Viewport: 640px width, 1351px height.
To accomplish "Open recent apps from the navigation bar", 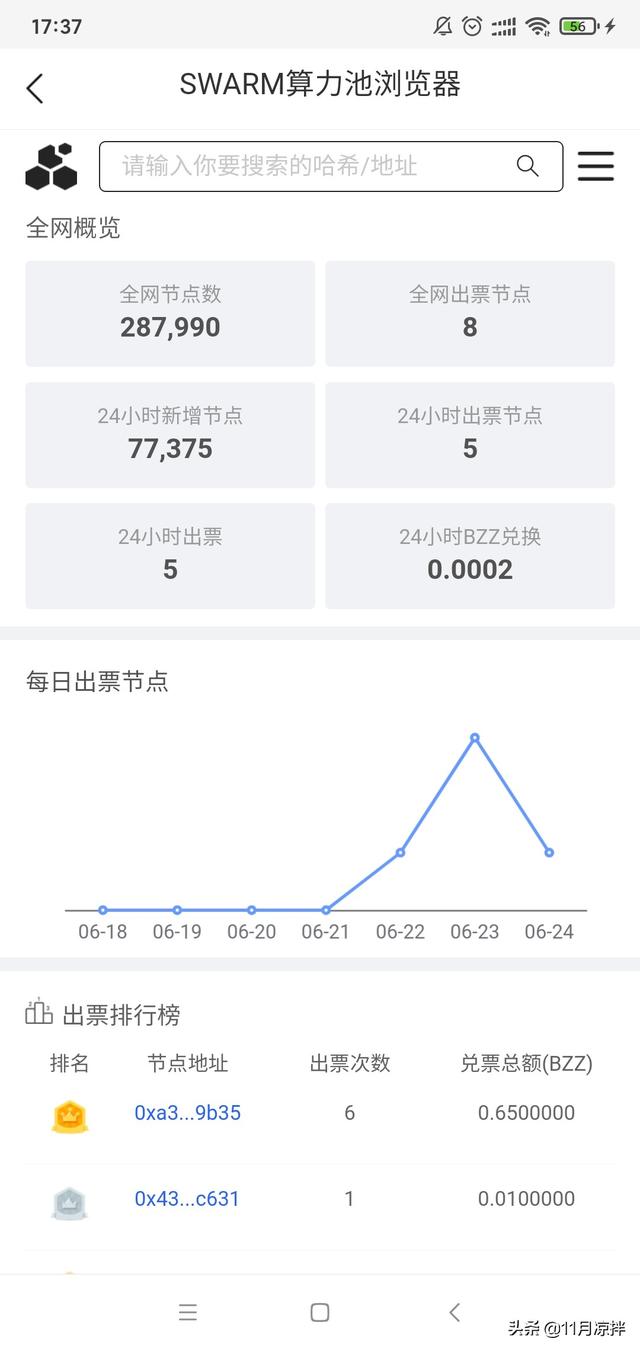I will 188,1312.
